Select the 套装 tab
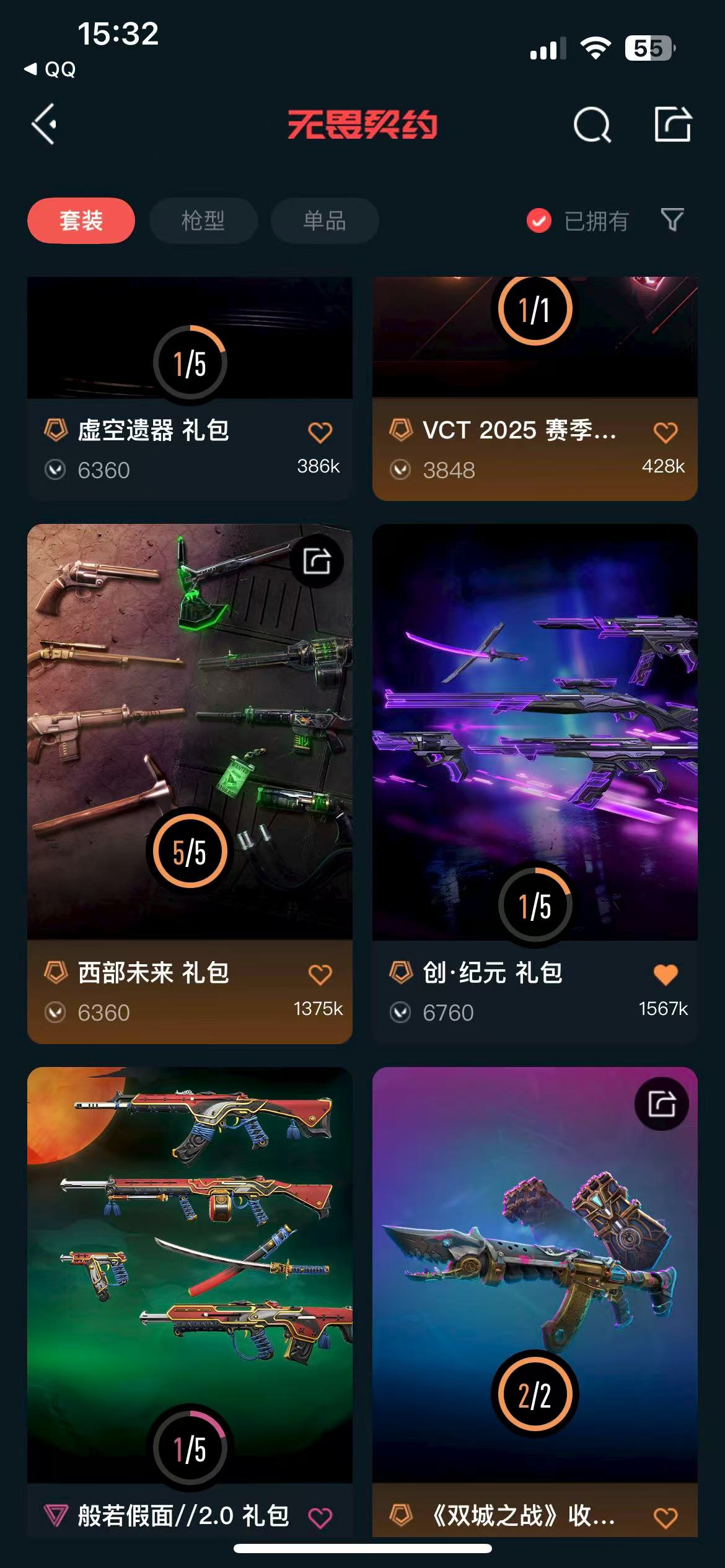The image size is (725, 1568). 81,221
